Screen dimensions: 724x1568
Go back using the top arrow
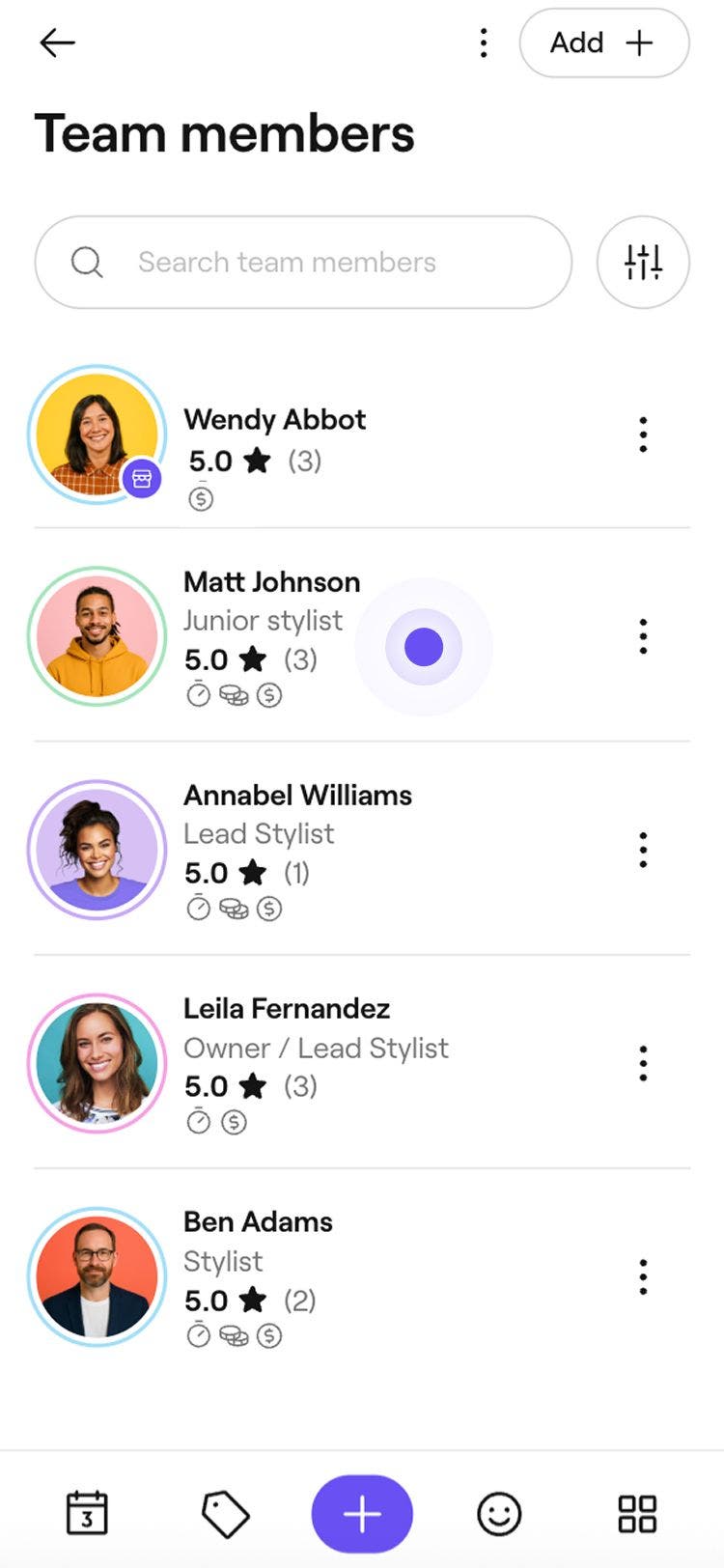(57, 43)
